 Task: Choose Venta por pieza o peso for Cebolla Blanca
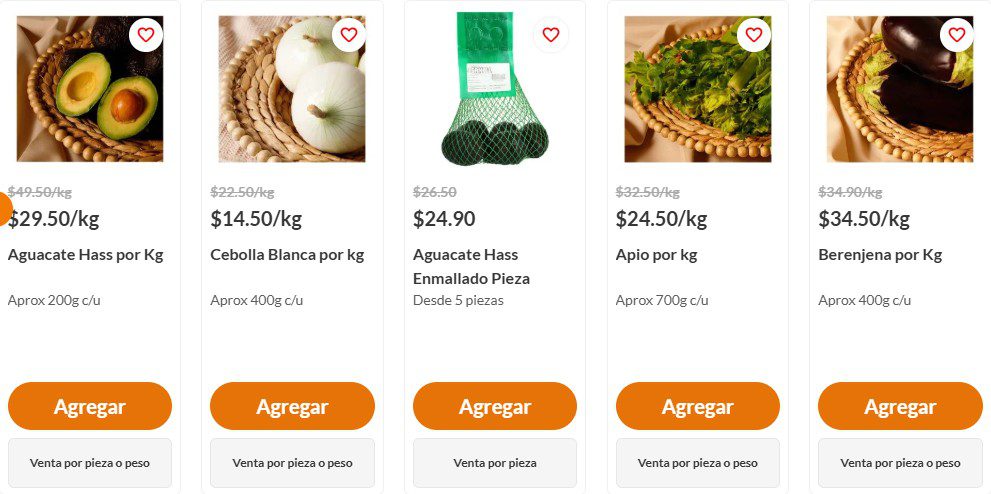pyautogui.click(x=292, y=463)
